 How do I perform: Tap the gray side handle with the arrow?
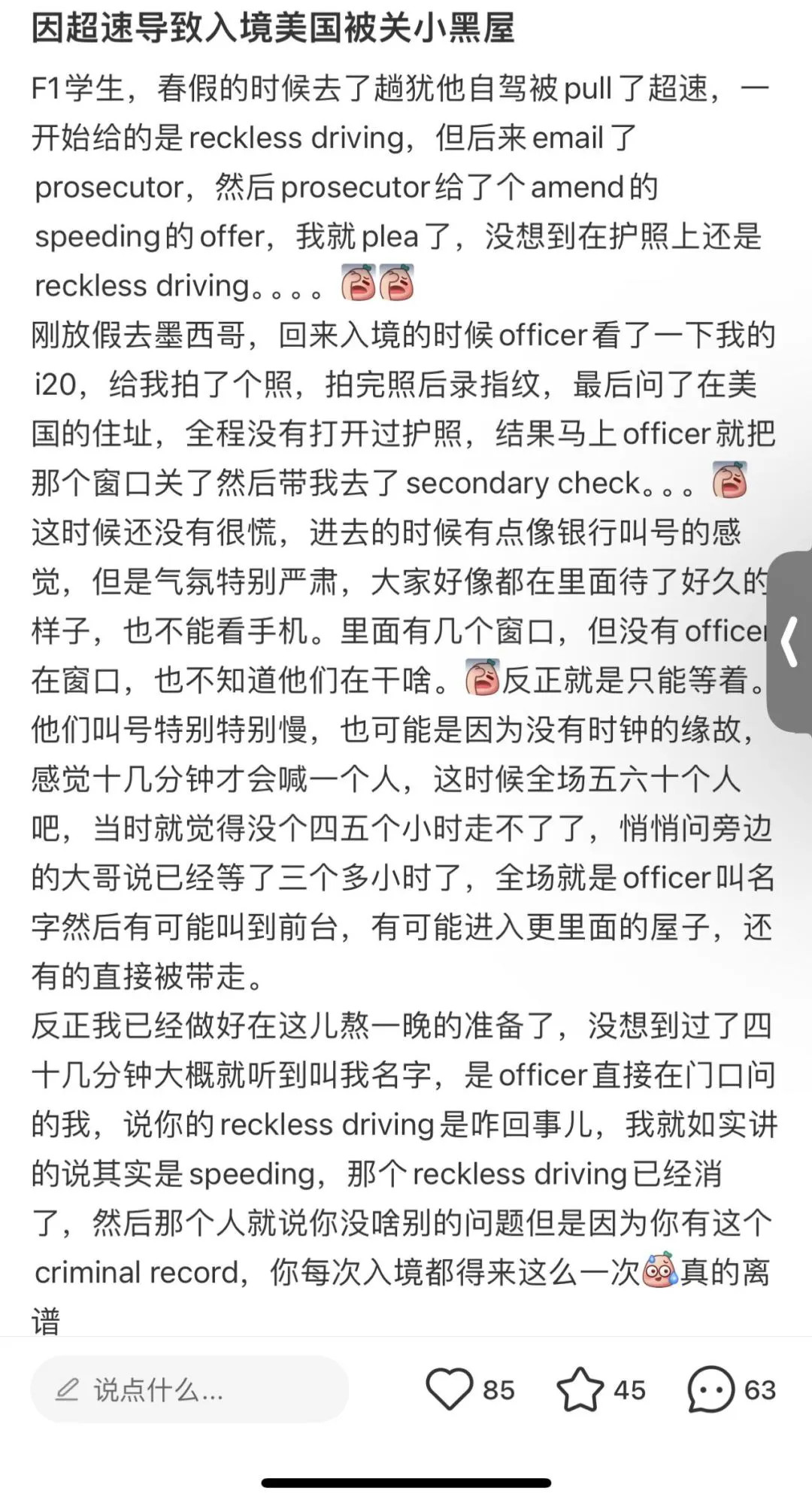pos(790,642)
